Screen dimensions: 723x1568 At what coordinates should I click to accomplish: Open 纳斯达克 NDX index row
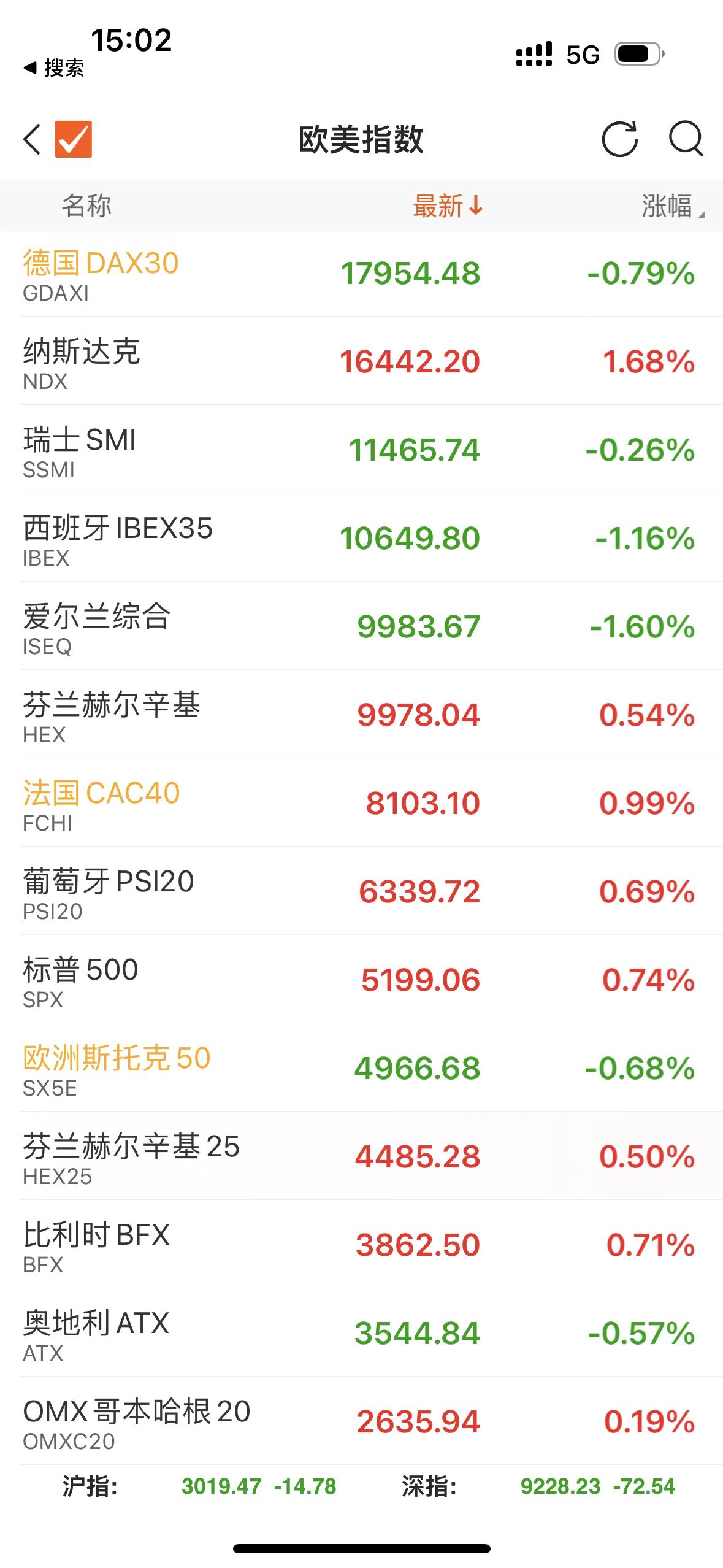tap(362, 364)
